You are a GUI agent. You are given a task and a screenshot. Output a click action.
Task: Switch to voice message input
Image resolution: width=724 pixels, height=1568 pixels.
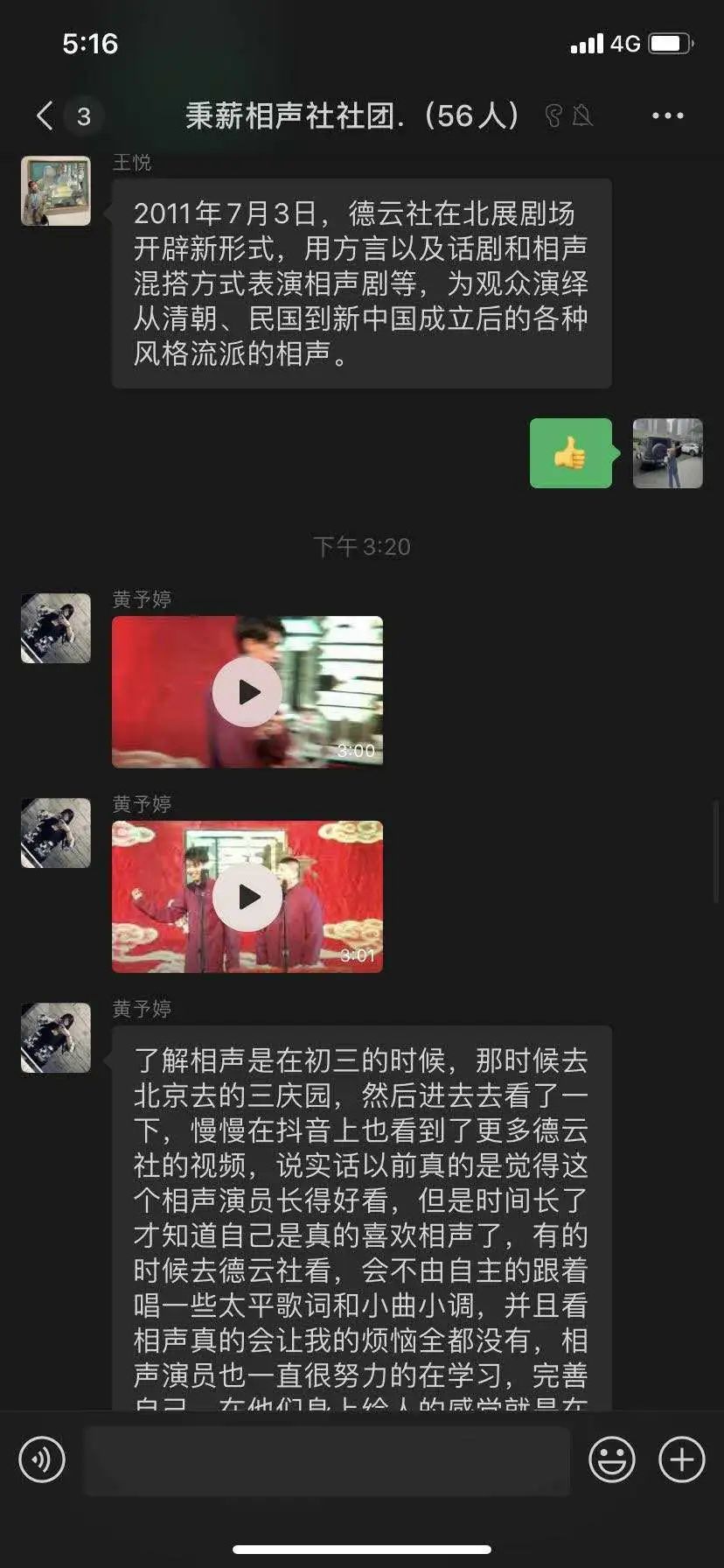[42, 1459]
